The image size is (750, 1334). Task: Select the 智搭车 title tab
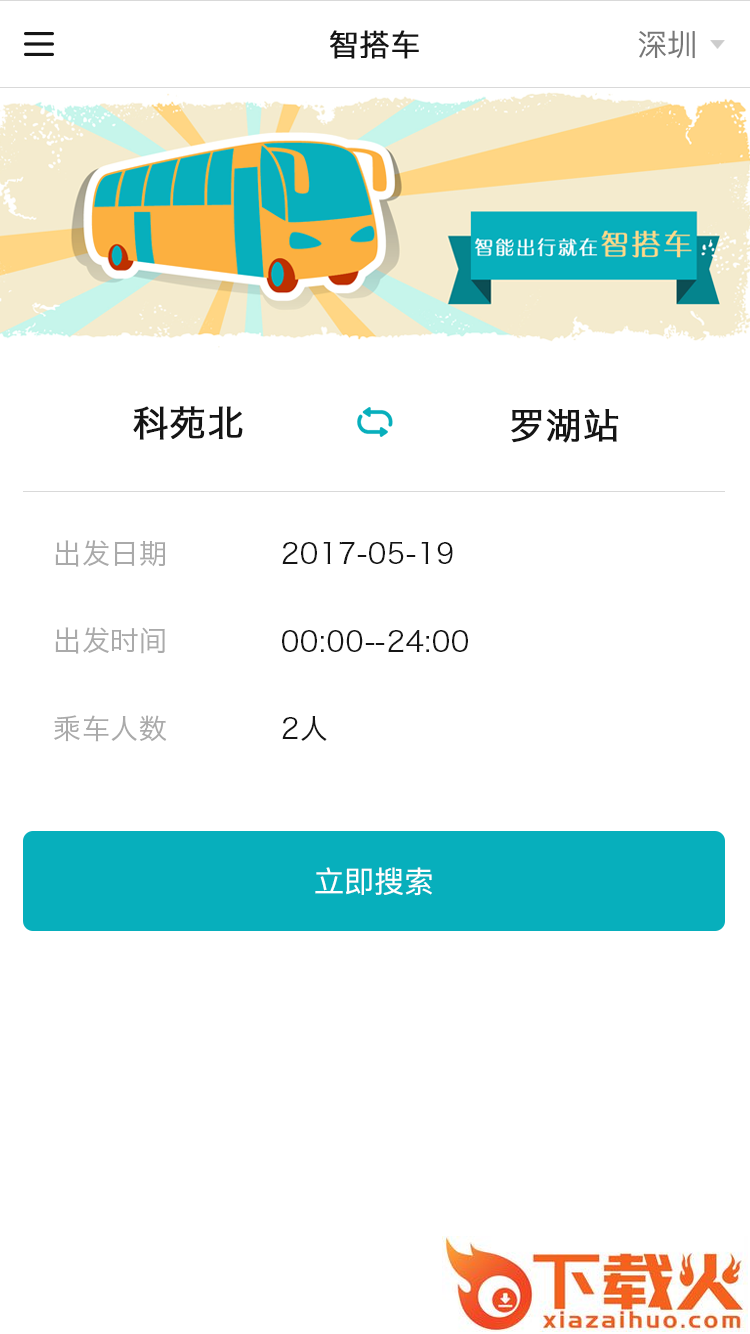[374, 44]
